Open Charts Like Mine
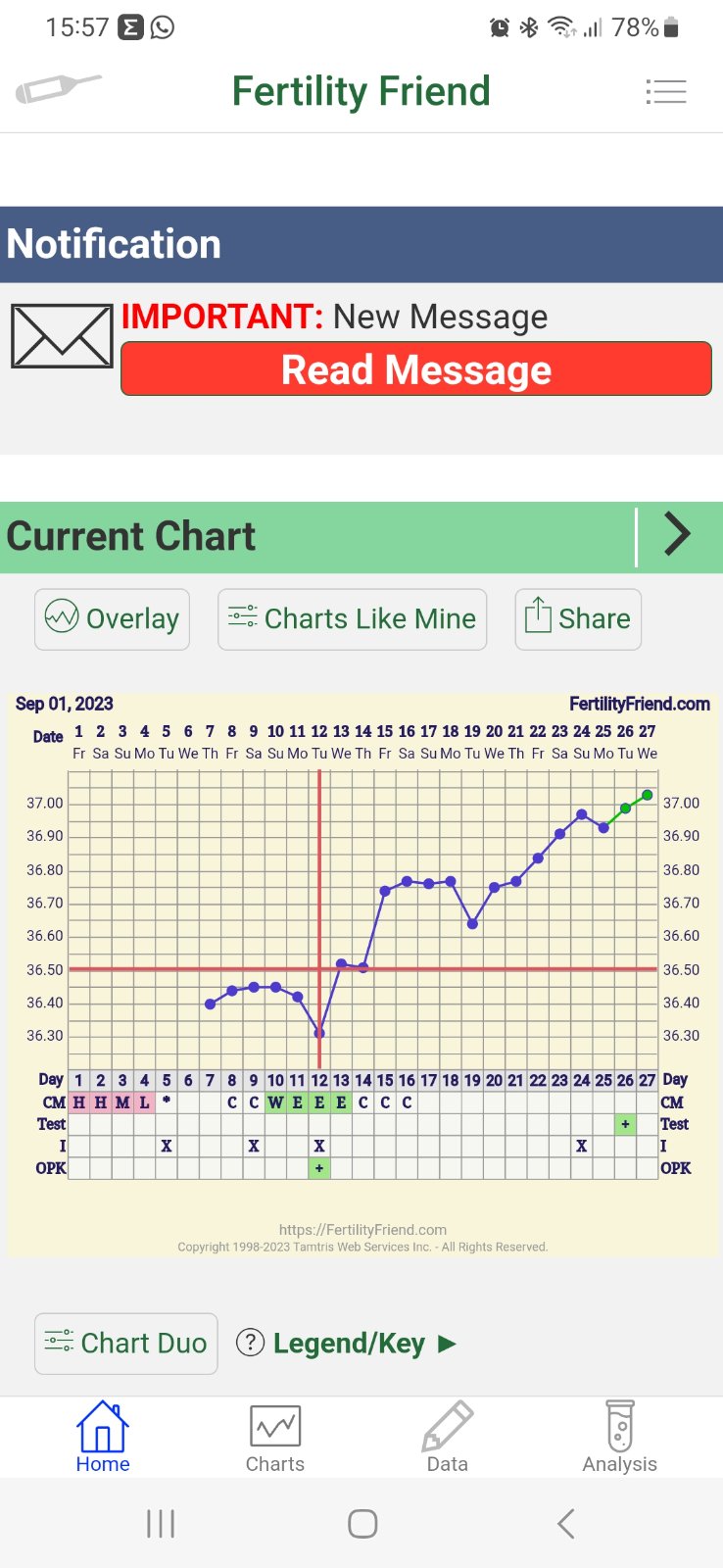723x1568 pixels. point(353,619)
